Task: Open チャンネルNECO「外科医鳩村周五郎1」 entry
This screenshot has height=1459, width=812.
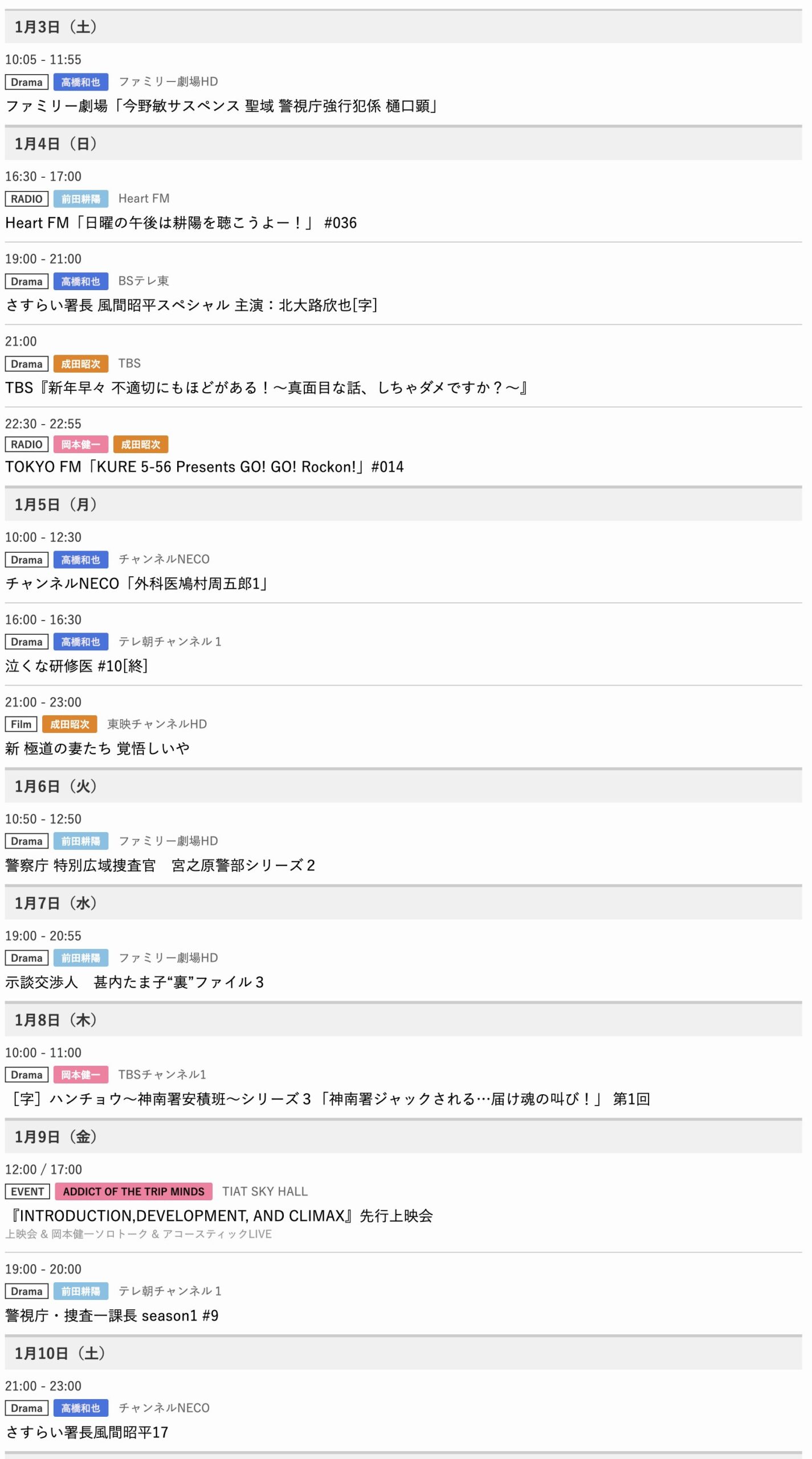Action: coord(137,584)
